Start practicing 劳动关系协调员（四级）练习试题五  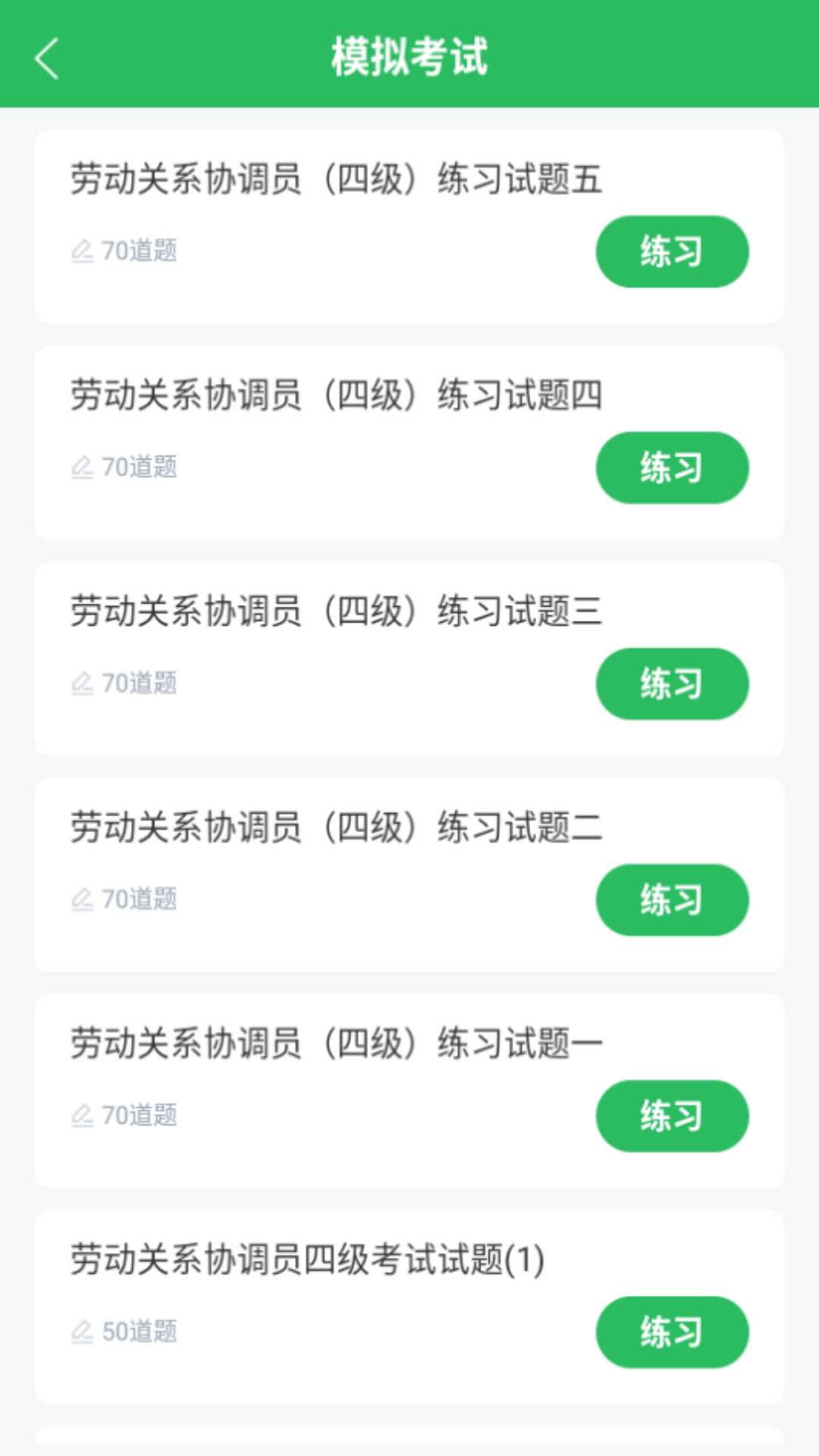(x=672, y=251)
